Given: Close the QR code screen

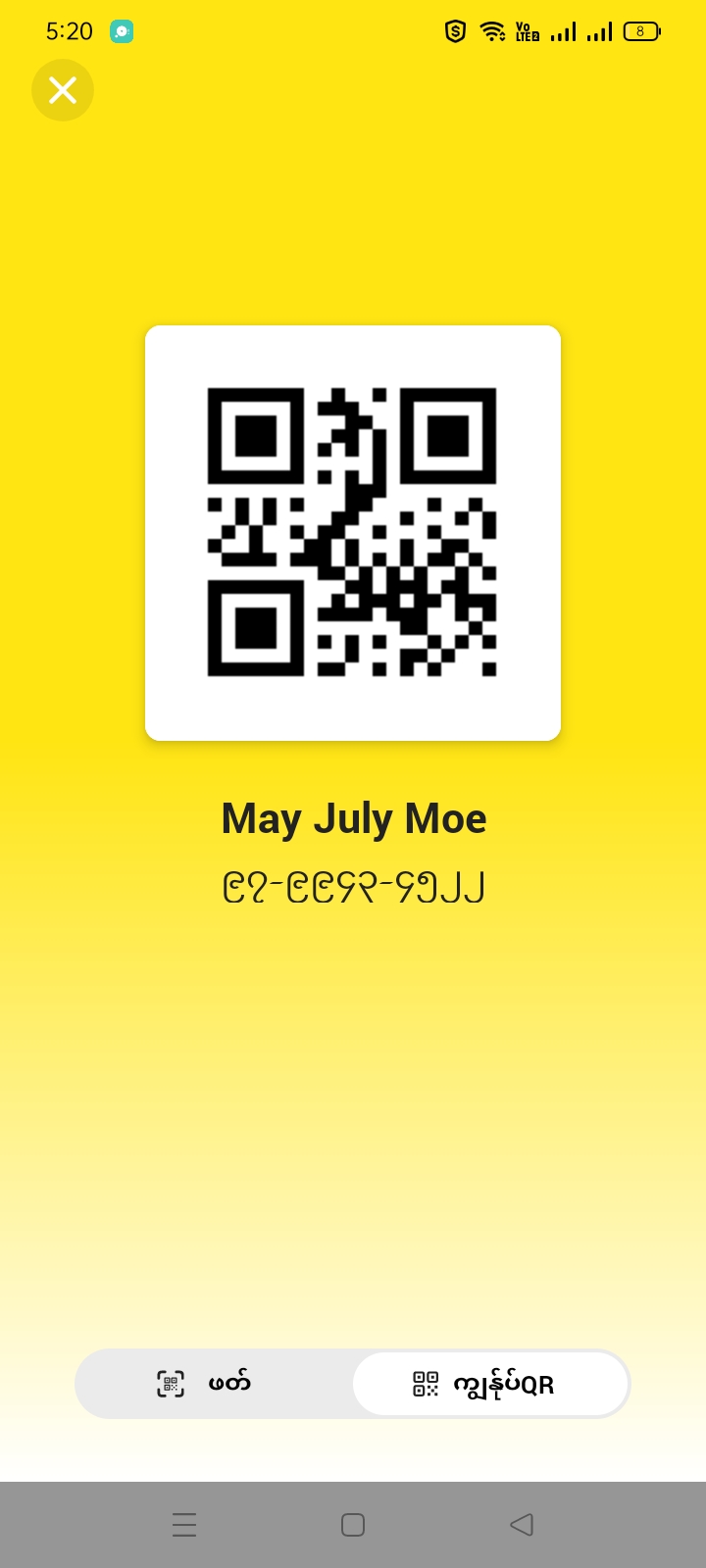Looking at the screenshot, I should (63, 90).
